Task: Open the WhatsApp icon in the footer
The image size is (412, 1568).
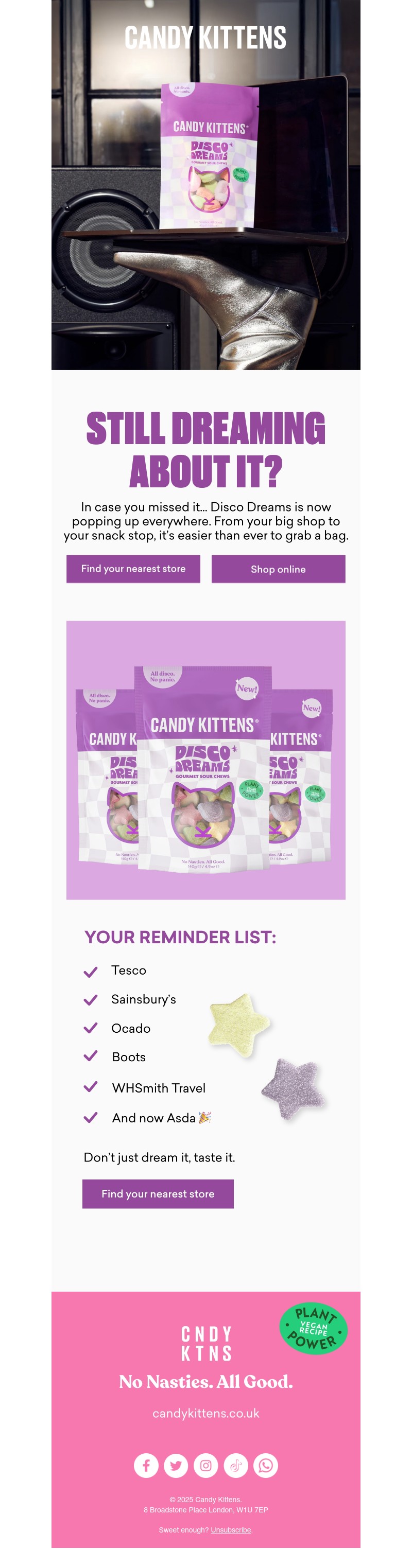Action: 266,1465
